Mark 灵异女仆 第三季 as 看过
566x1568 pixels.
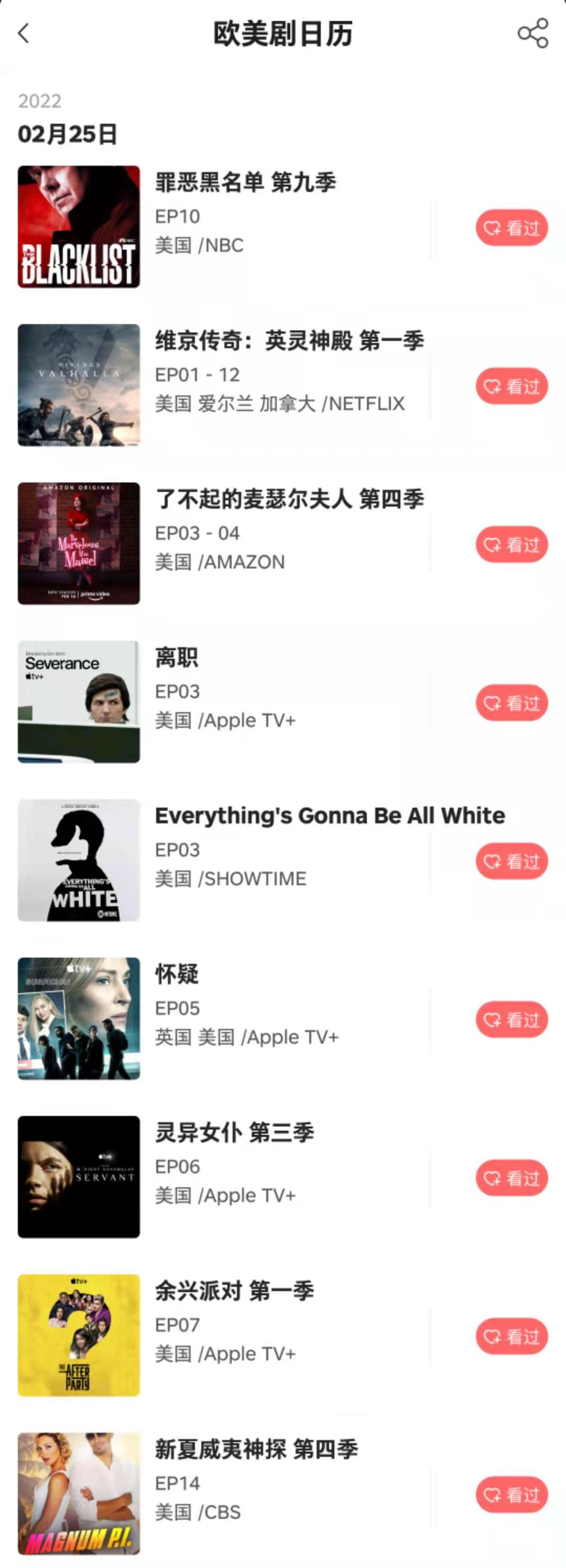coord(511,1178)
